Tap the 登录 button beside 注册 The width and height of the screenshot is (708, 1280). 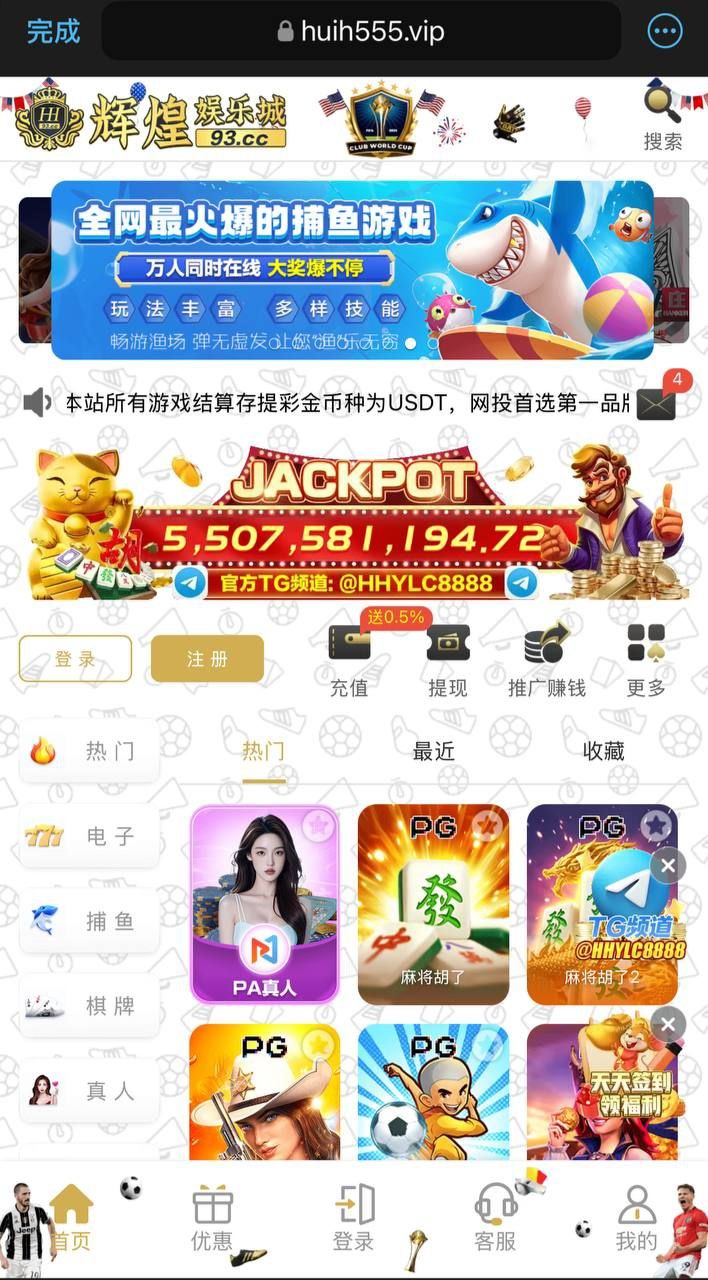[x=75, y=659]
